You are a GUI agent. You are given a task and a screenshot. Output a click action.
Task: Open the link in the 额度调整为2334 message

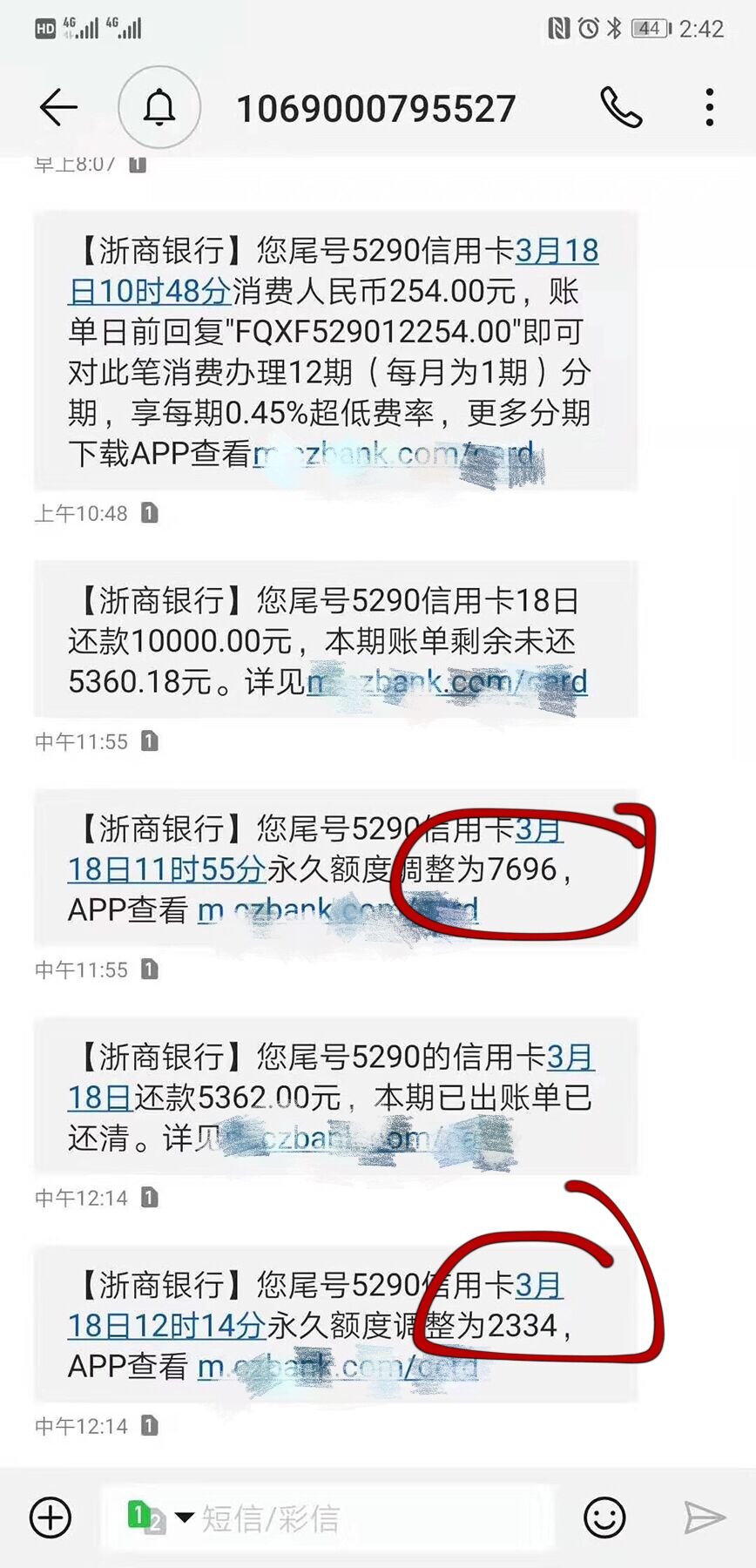click(x=338, y=1367)
